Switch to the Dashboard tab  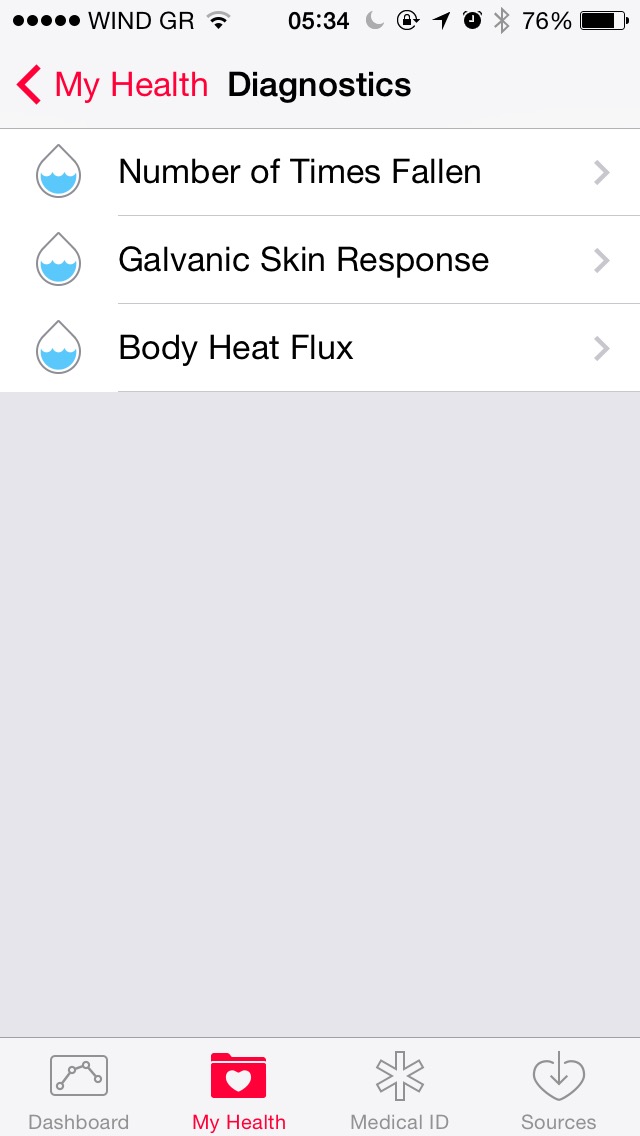79,1090
